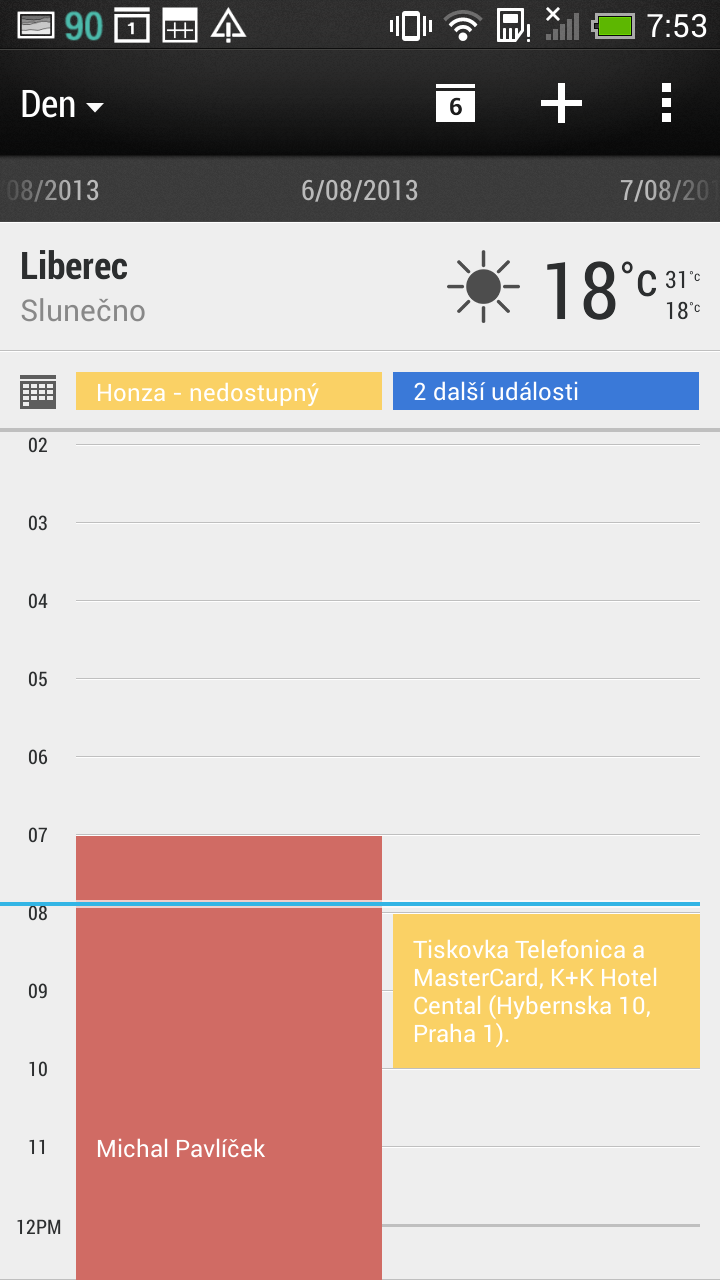Go back to the 5/08/2013 day tab
The height and width of the screenshot is (1280, 720).
coord(55,190)
